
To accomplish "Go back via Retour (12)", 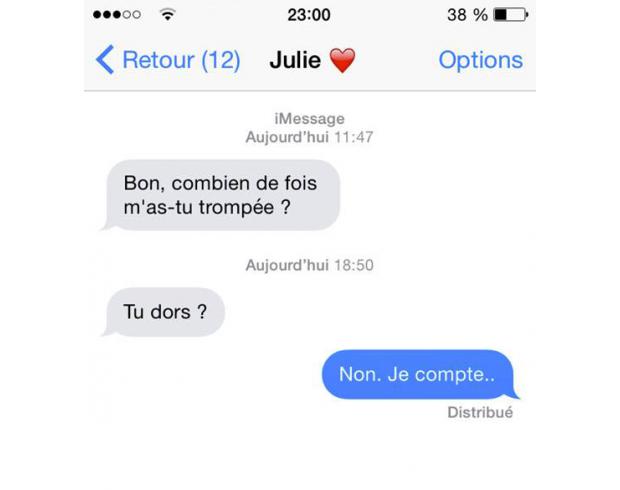I will 168,60.
